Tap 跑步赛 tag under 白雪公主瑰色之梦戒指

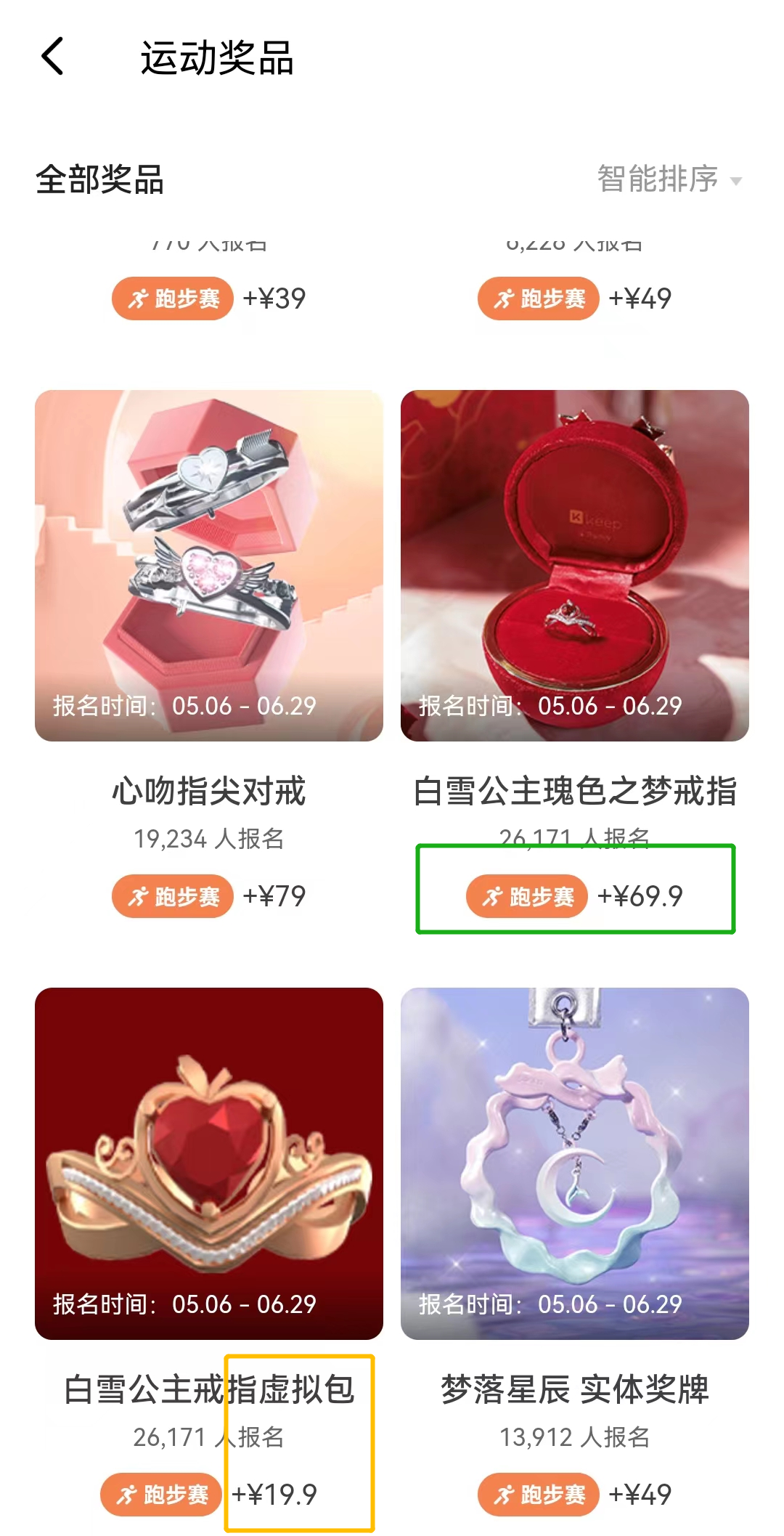pos(527,897)
